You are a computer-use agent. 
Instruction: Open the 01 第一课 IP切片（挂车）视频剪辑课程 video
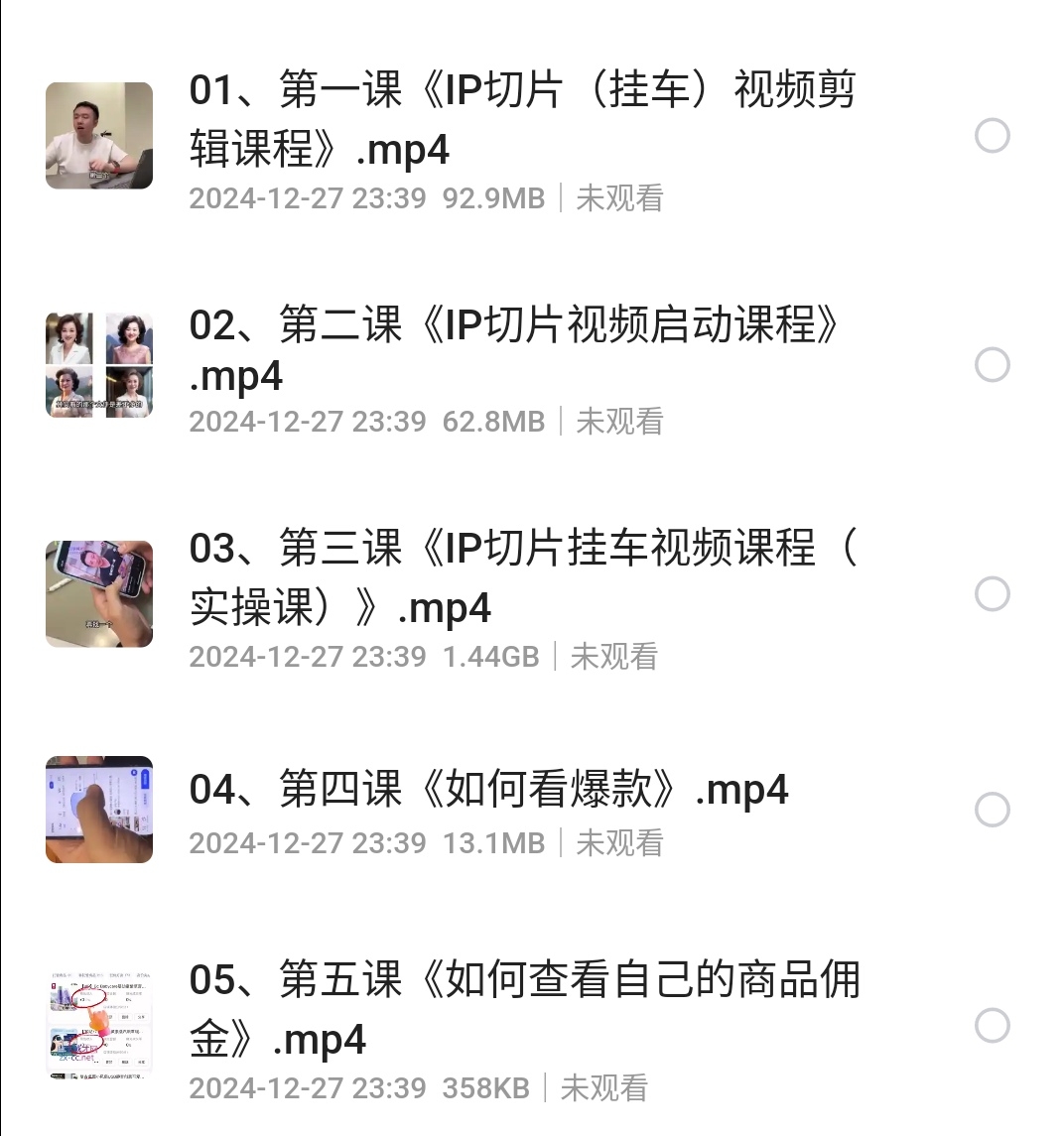521,120
